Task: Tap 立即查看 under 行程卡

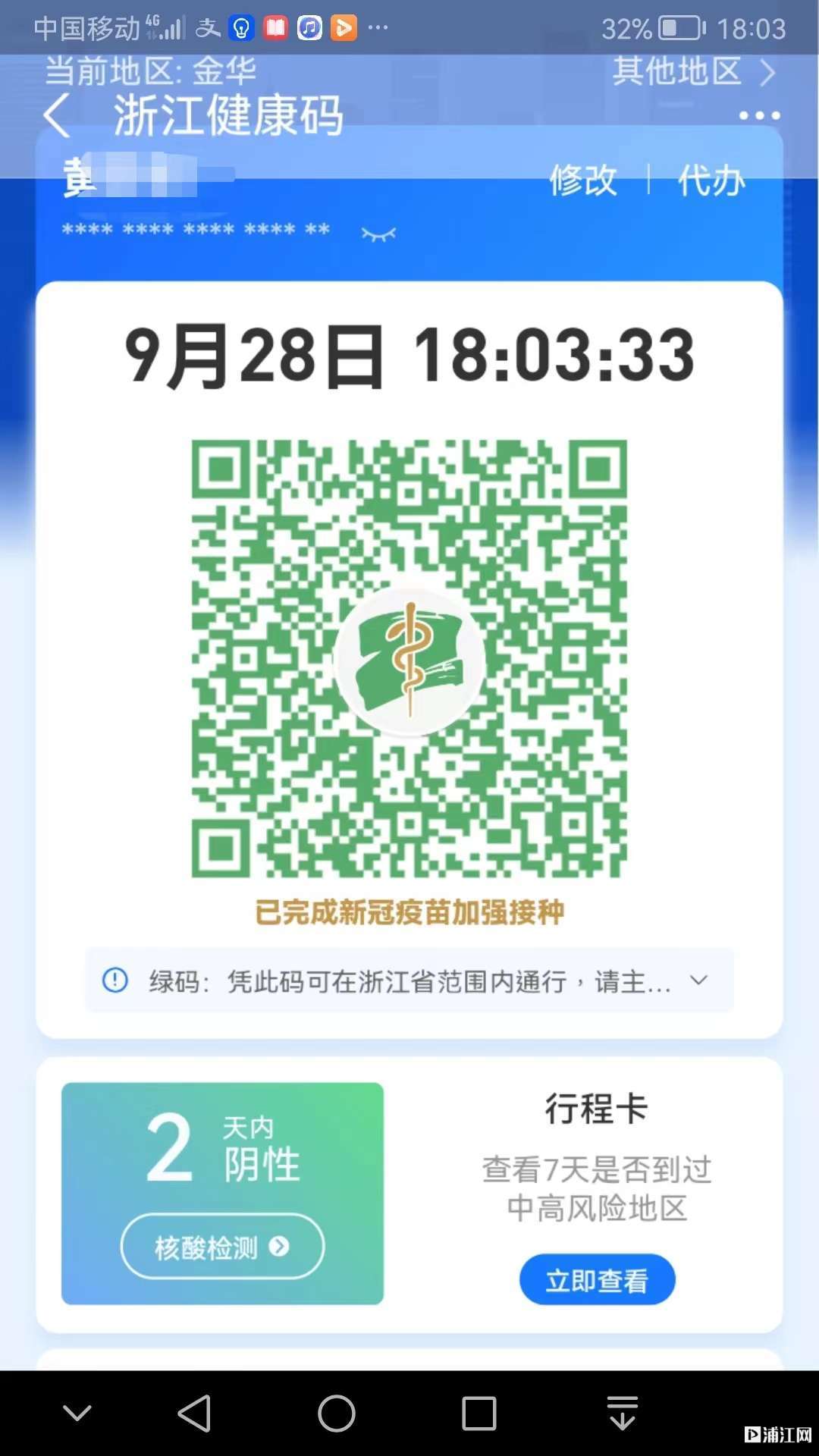Action: click(x=597, y=1280)
